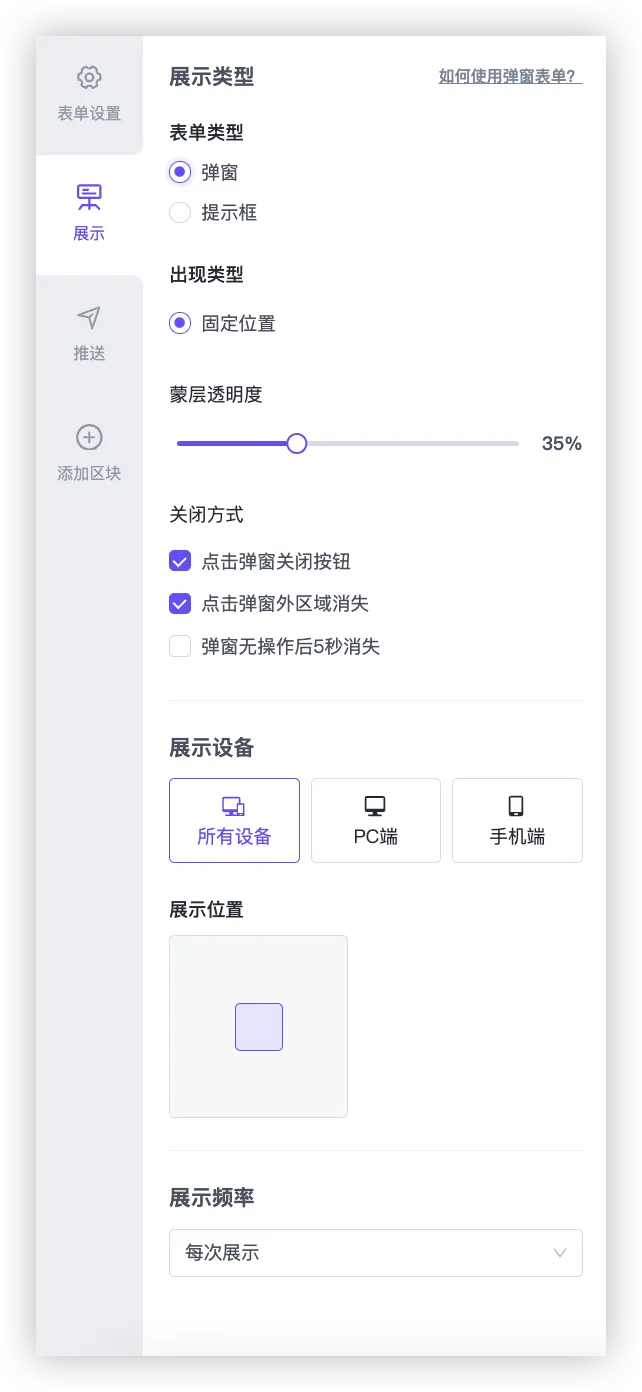
Task: Expand the 展示频率 dropdown
Action: point(376,1253)
